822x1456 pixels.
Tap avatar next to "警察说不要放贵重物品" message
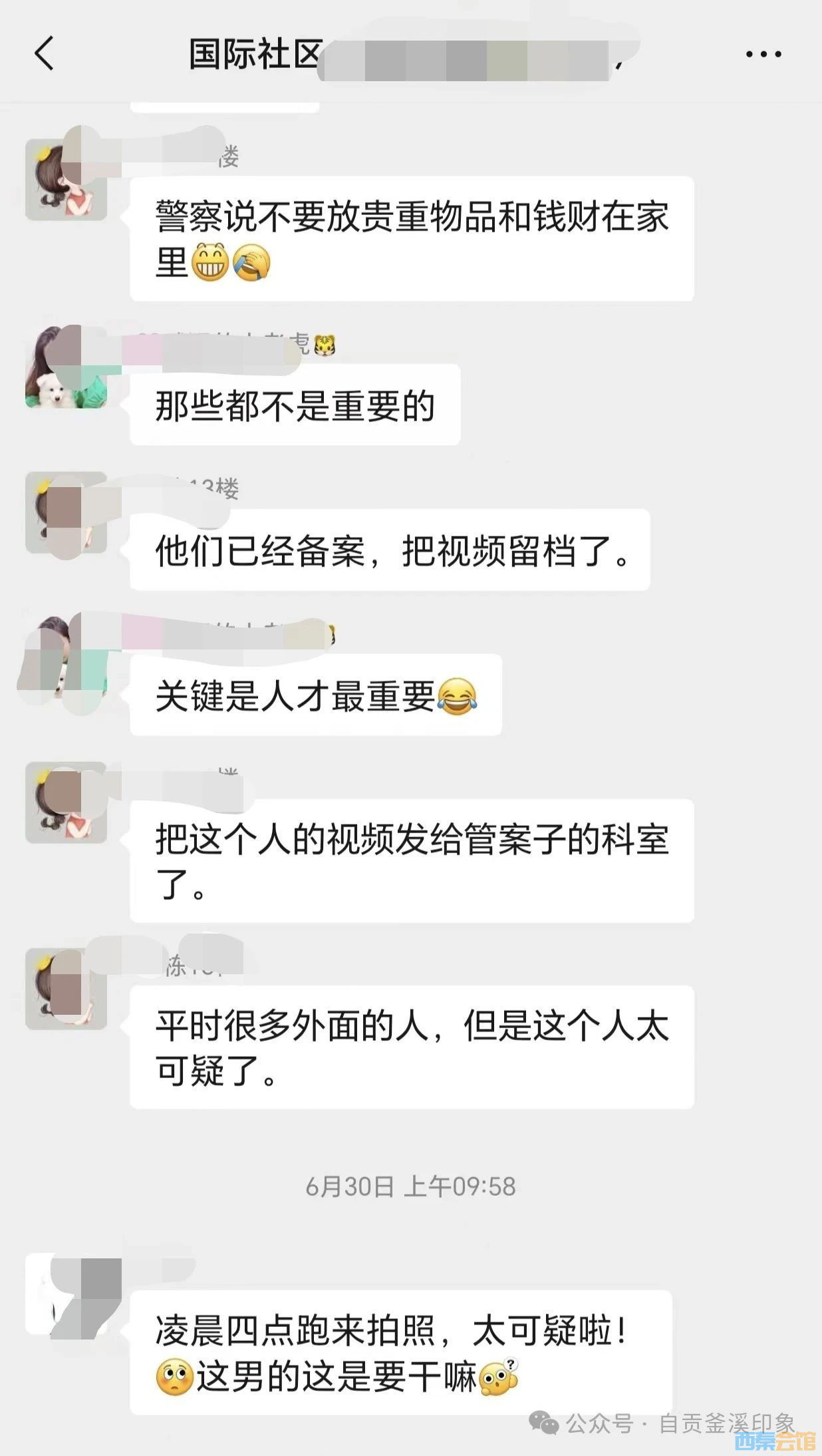(x=66, y=180)
